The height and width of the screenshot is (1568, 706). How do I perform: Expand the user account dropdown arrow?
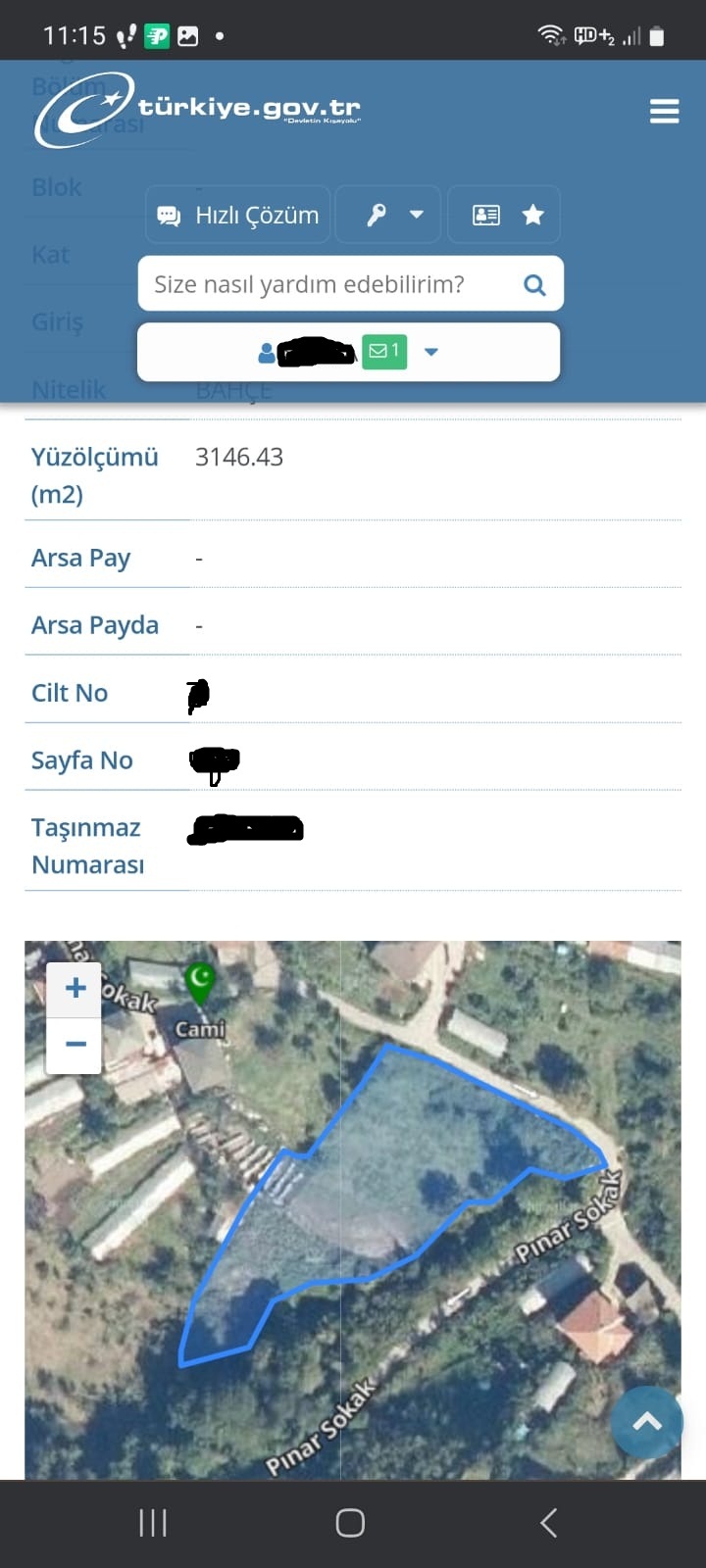(430, 352)
